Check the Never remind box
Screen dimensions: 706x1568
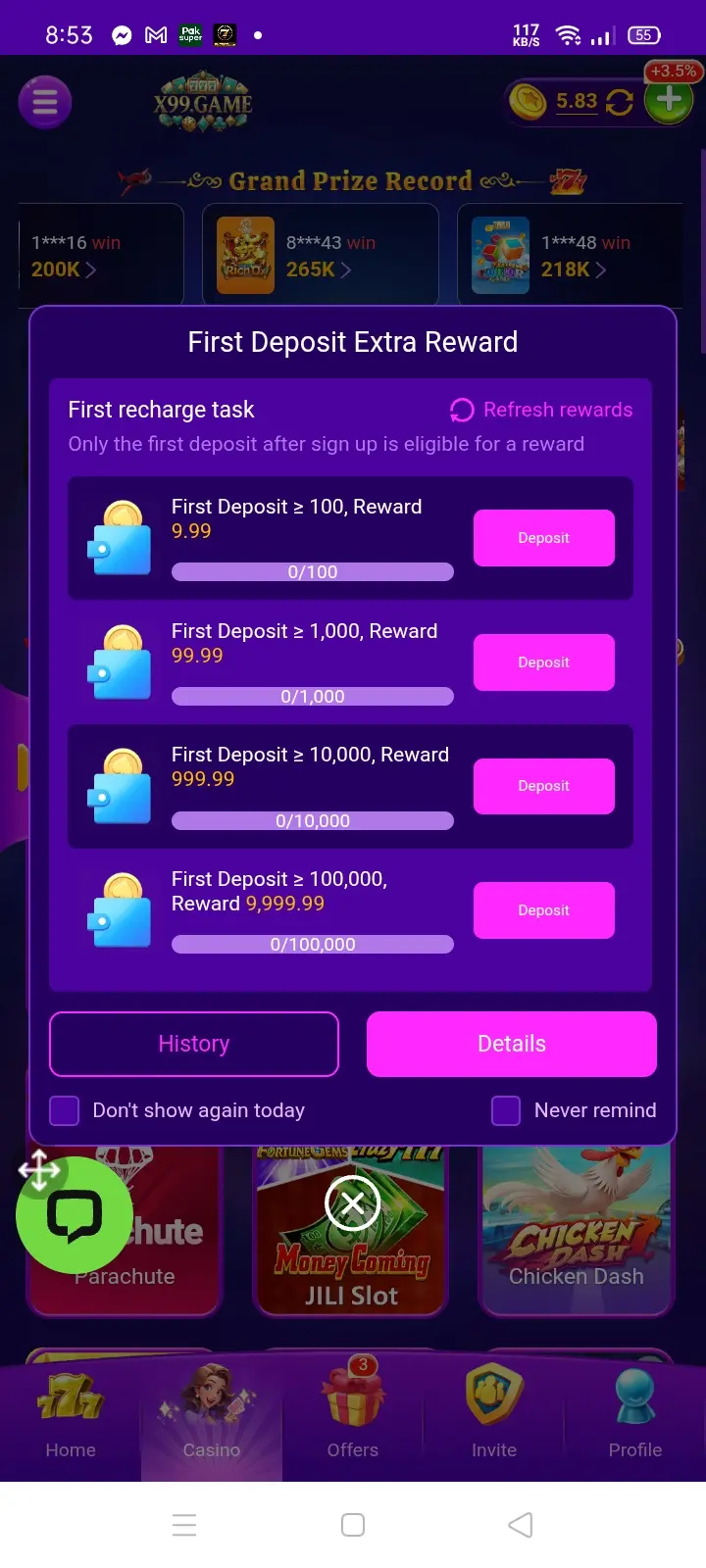click(506, 1110)
